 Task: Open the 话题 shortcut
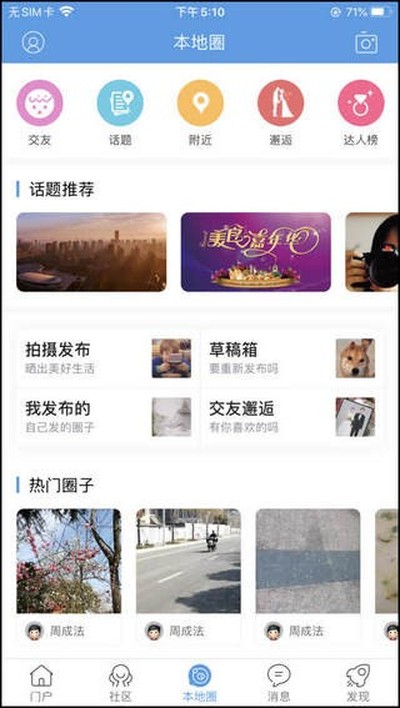coord(120,113)
